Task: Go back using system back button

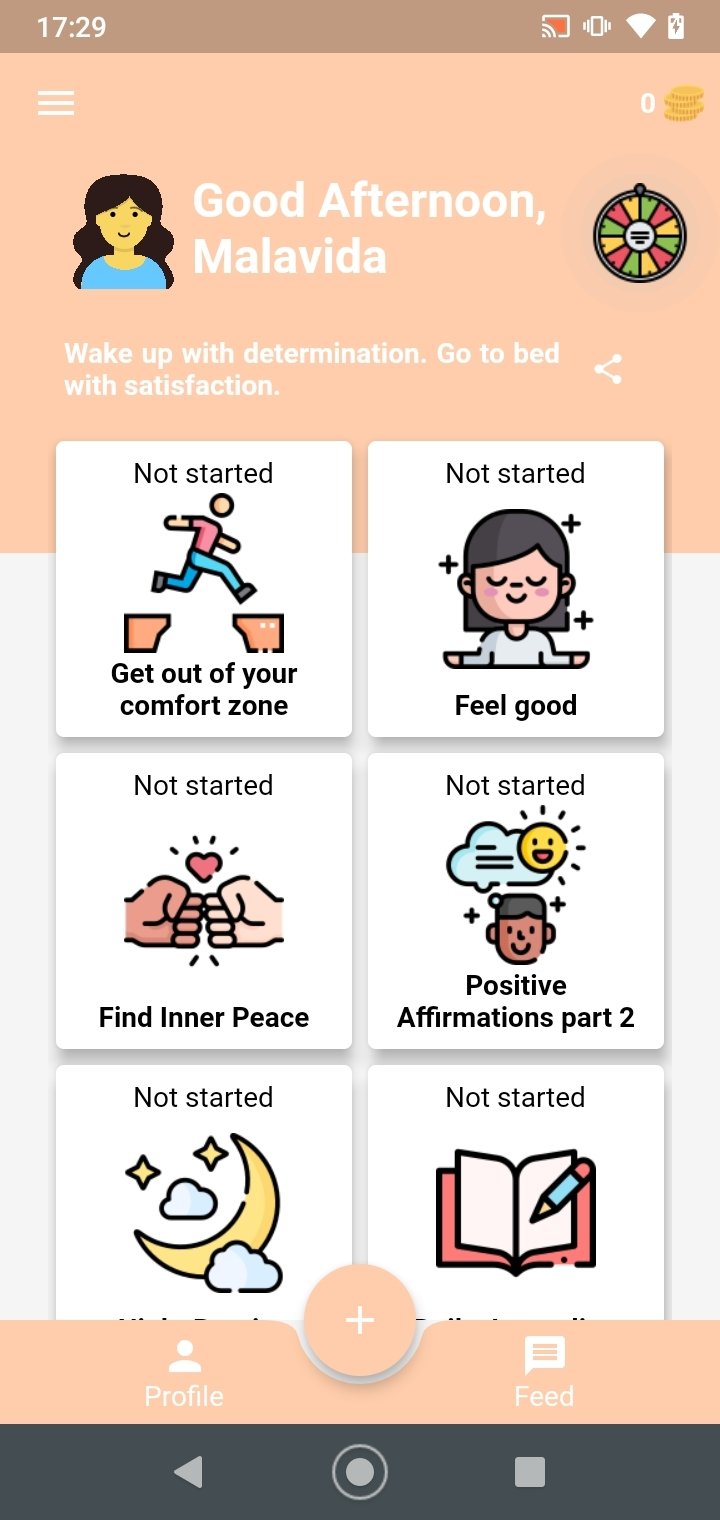Action: (x=188, y=1471)
